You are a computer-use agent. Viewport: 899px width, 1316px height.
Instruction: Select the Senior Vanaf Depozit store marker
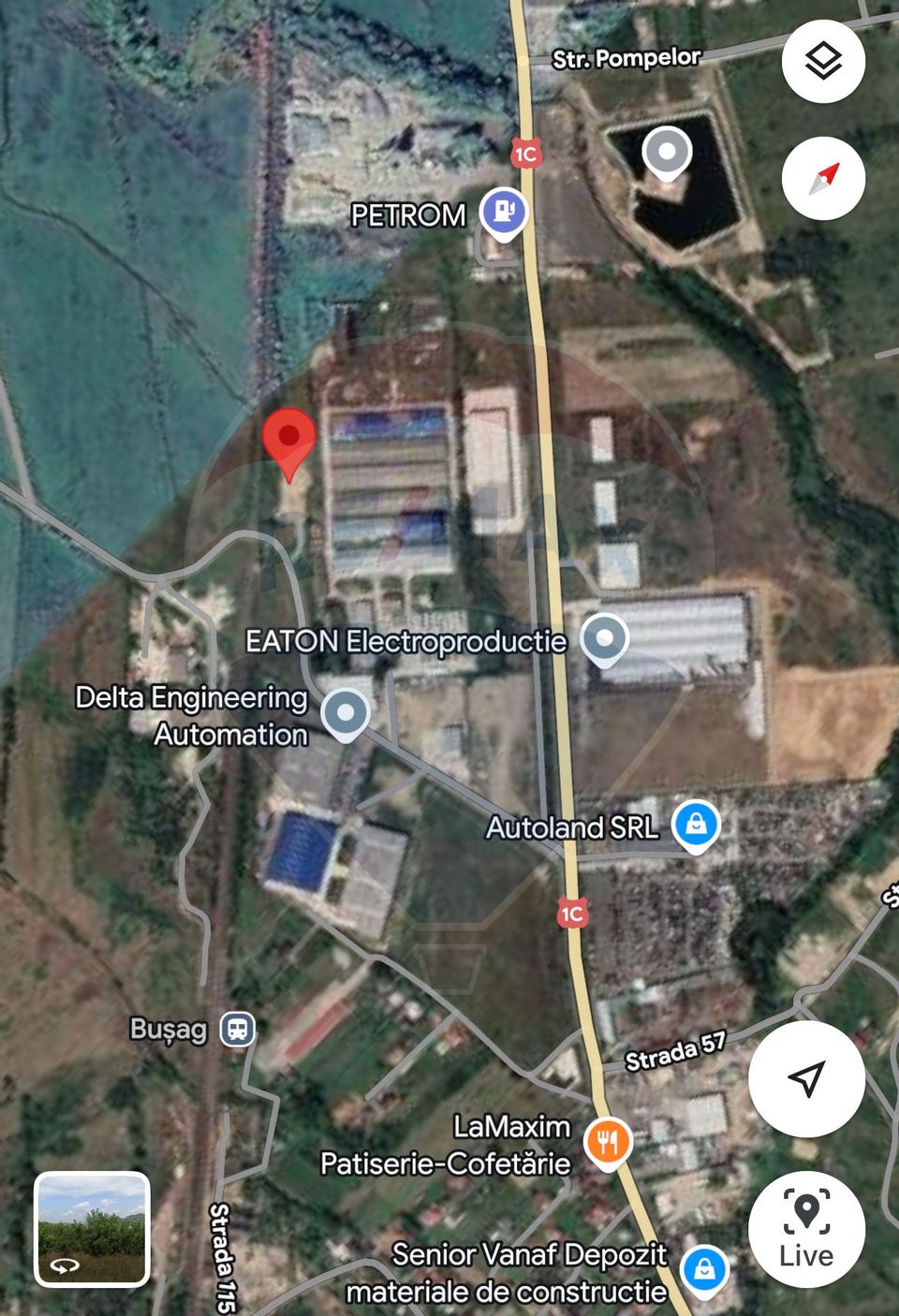click(704, 1269)
